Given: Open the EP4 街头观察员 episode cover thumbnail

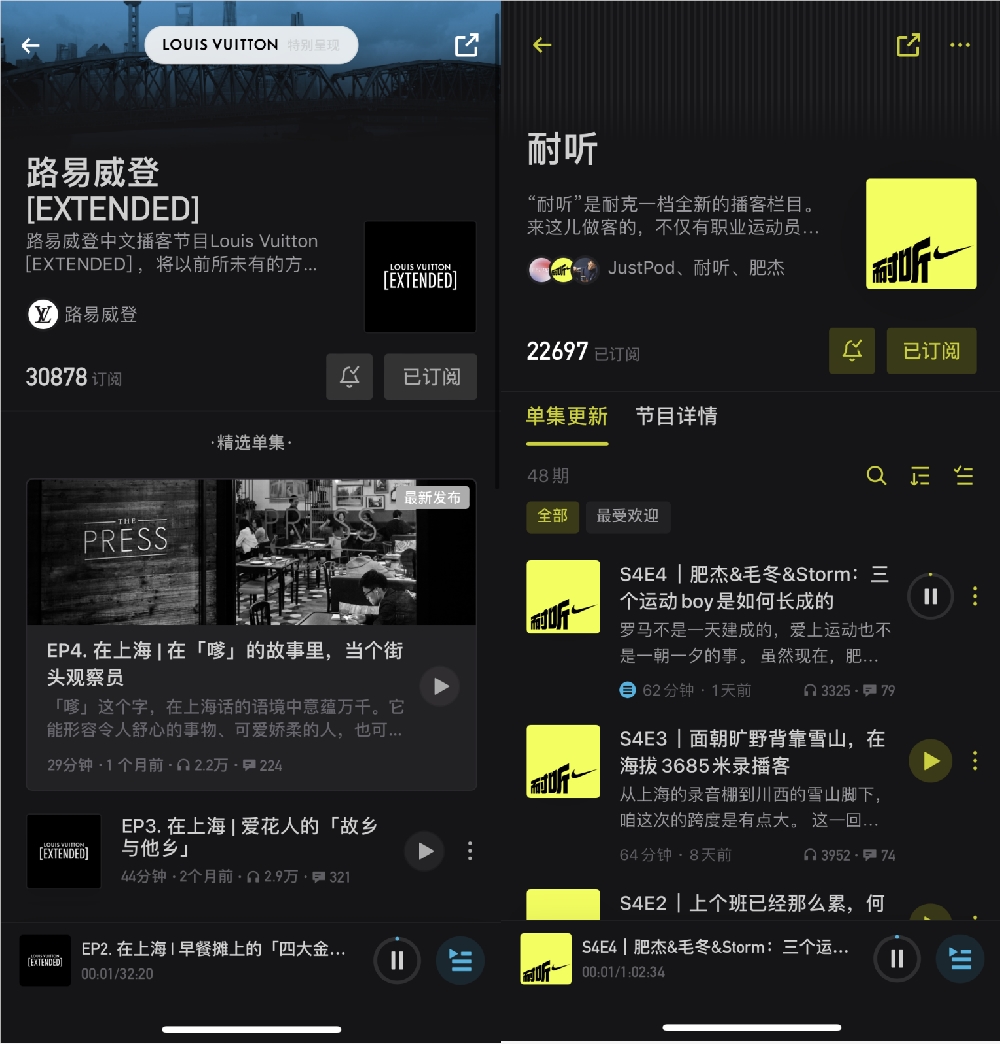Looking at the screenshot, I should (251, 551).
